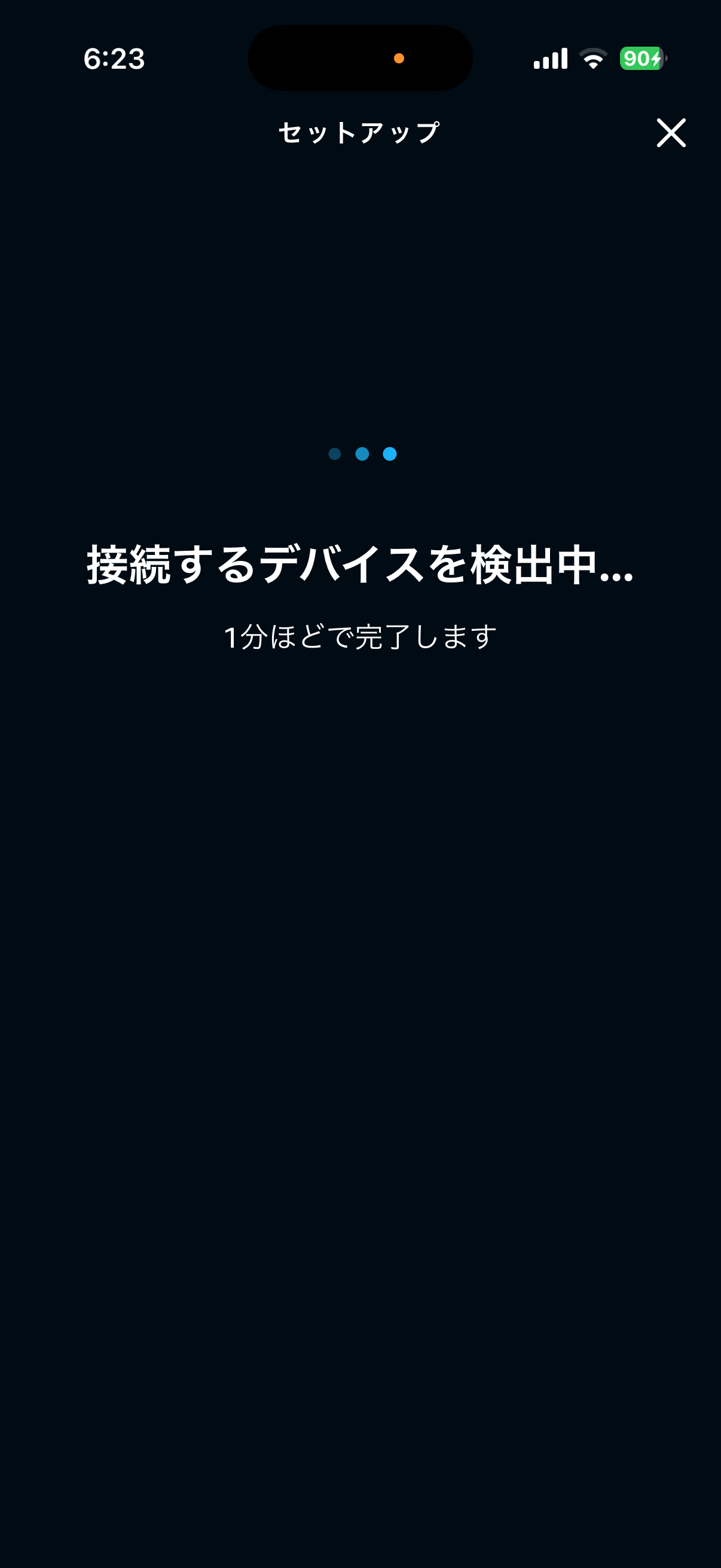This screenshot has width=721, height=1568.
Task: Tap the セットアップ title text
Action: 359,133
